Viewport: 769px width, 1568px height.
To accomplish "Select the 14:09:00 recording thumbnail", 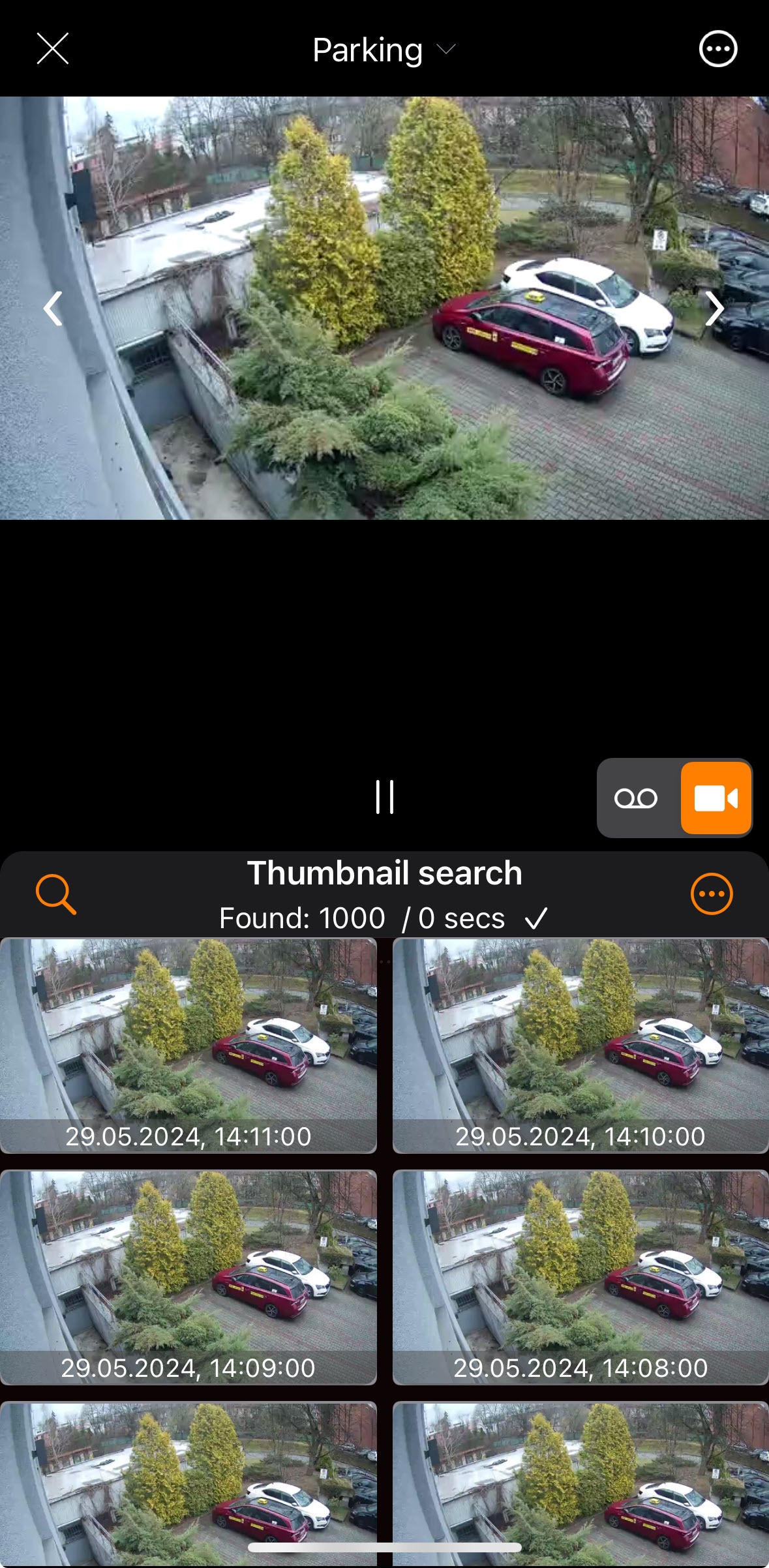I will pyautogui.click(x=188, y=1277).
